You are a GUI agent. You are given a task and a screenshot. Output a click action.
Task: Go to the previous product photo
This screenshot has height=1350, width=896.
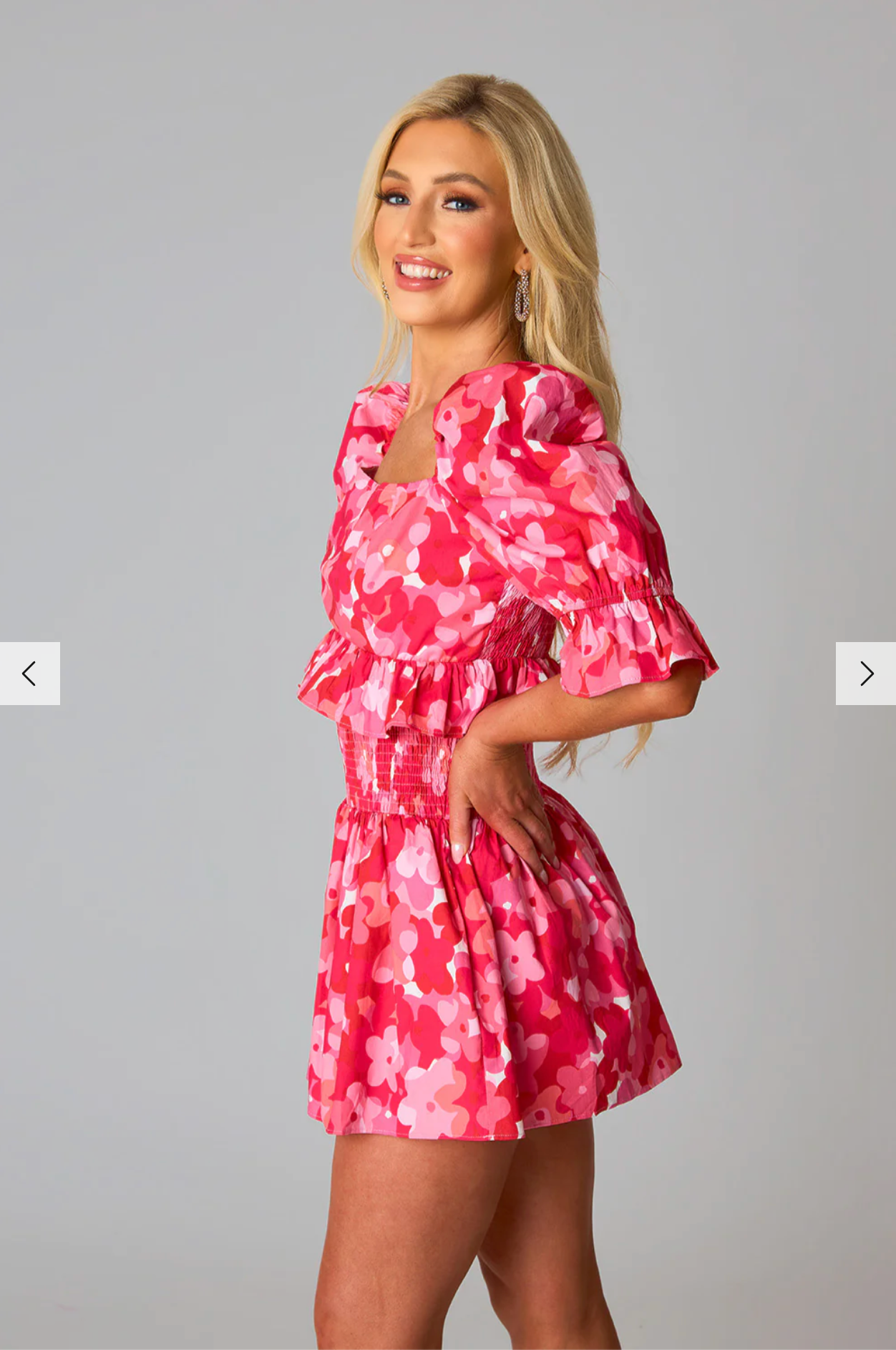29,674
